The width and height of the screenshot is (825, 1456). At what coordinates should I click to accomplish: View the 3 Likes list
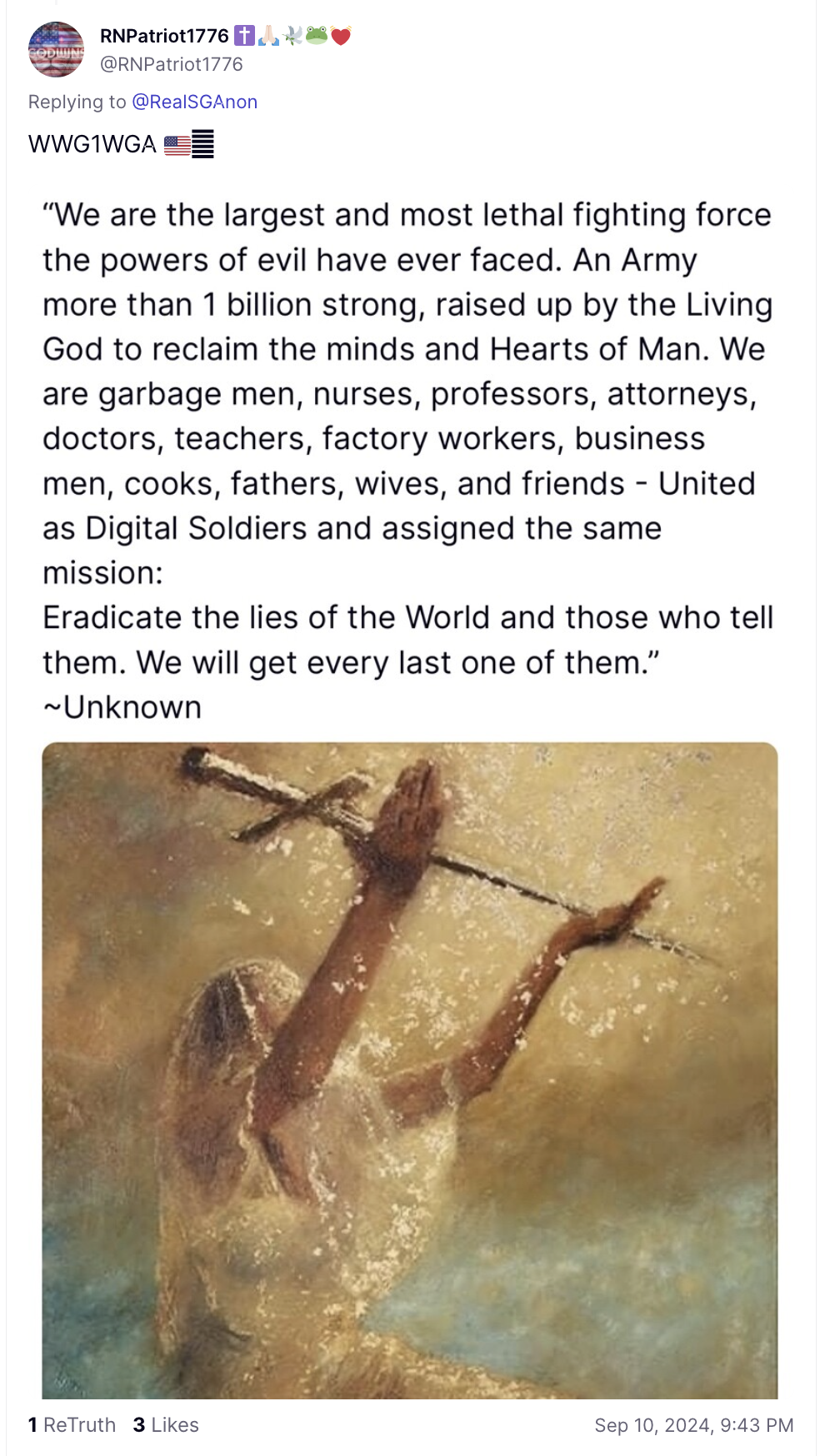click(x=166, y=1425)
